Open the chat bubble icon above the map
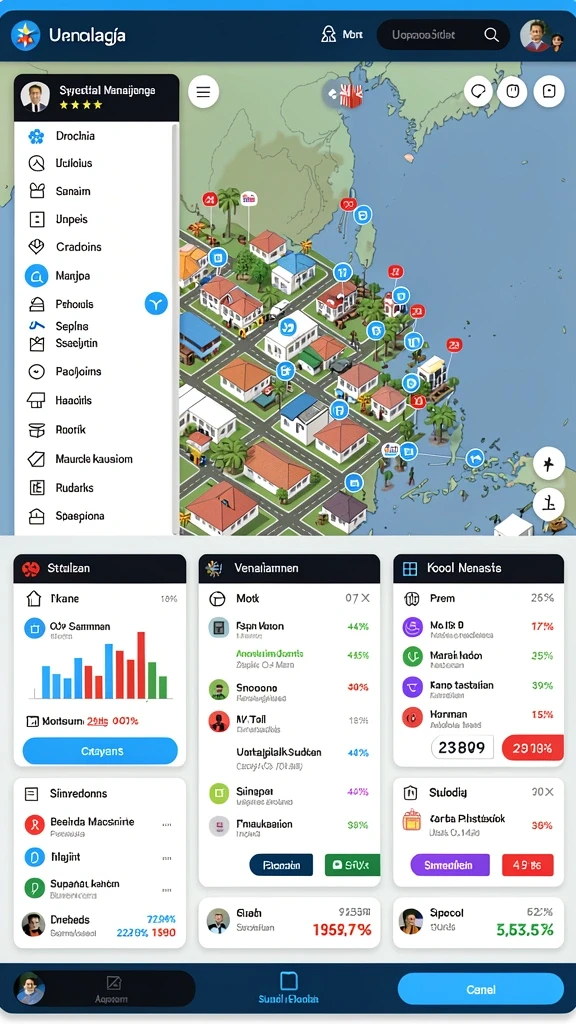Screen dimensions: 576x1024 coord(479,92)
